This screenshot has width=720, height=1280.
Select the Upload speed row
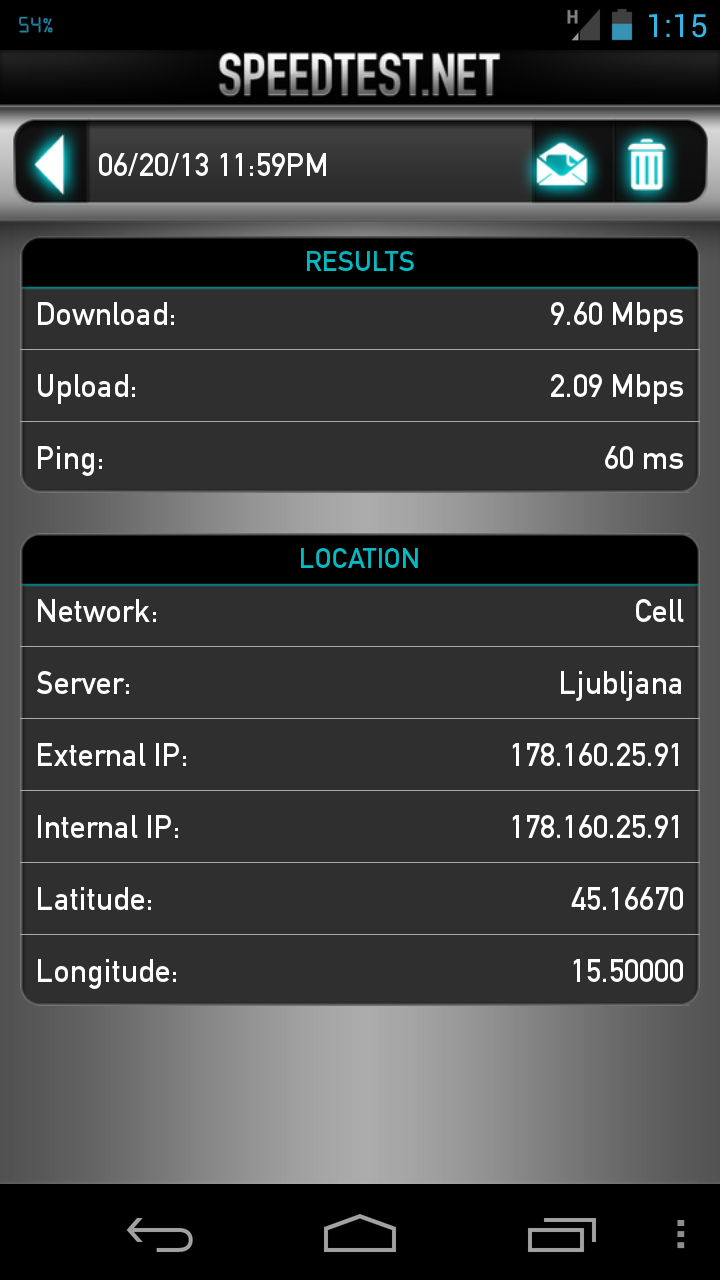point(360,386)
